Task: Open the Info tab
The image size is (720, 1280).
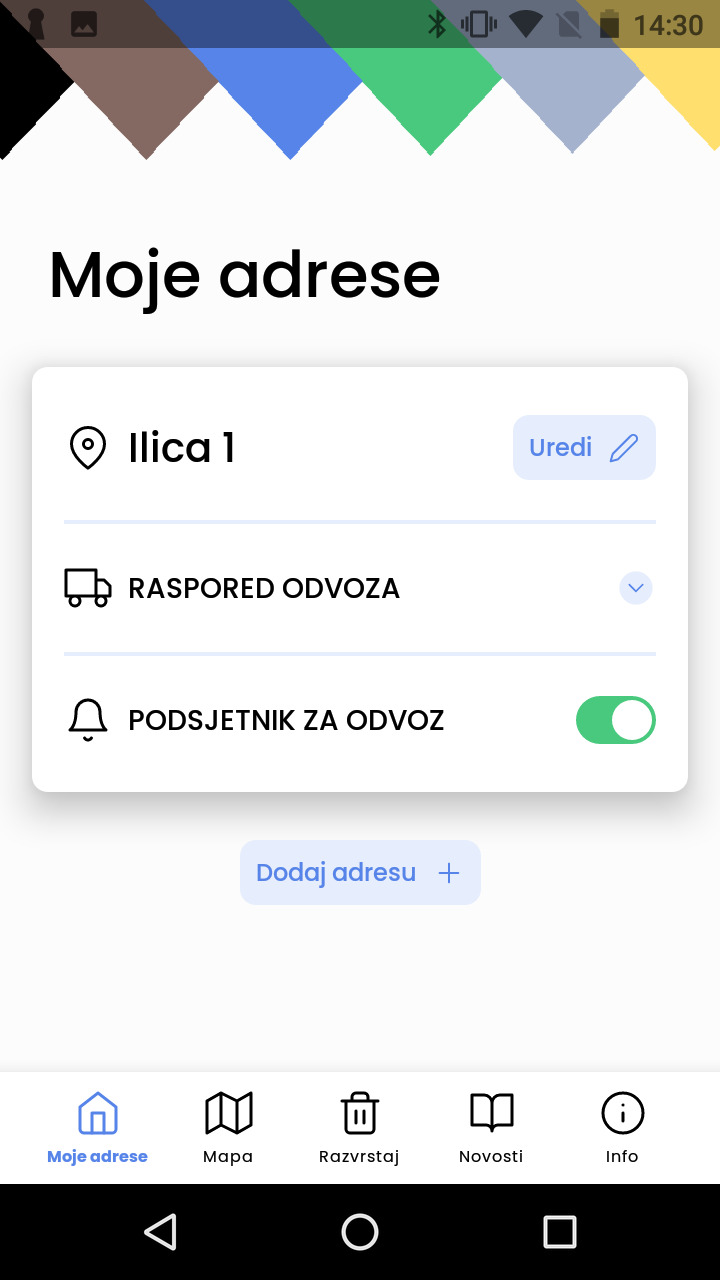Action: pyautogui.click(x=622, y=1127)
